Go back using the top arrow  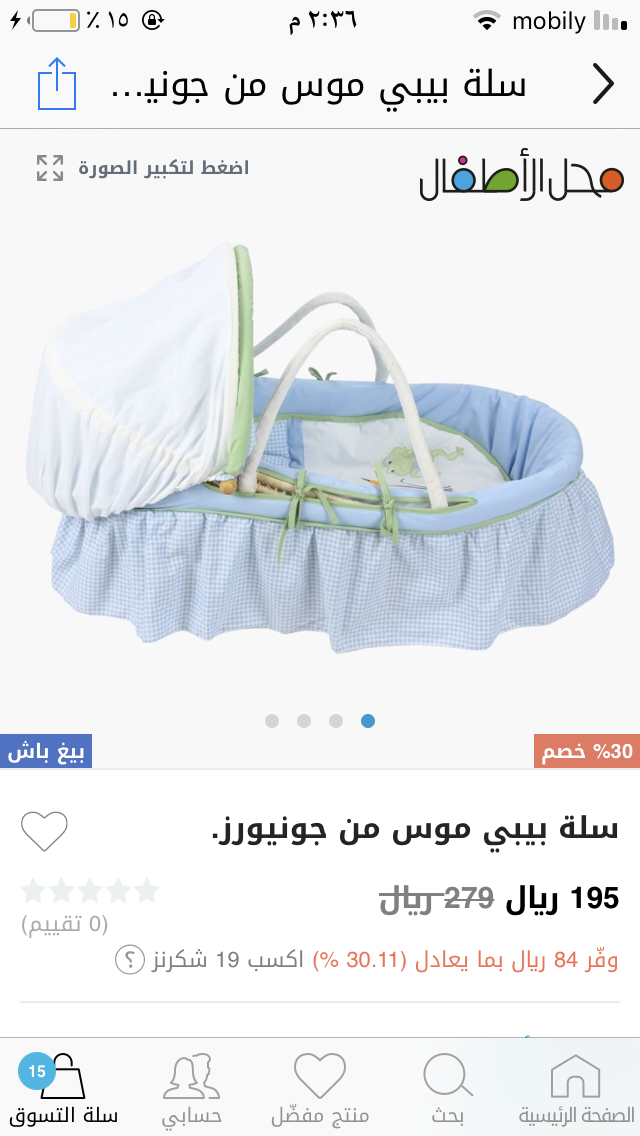pyautogui.click(x=603, y=84)
